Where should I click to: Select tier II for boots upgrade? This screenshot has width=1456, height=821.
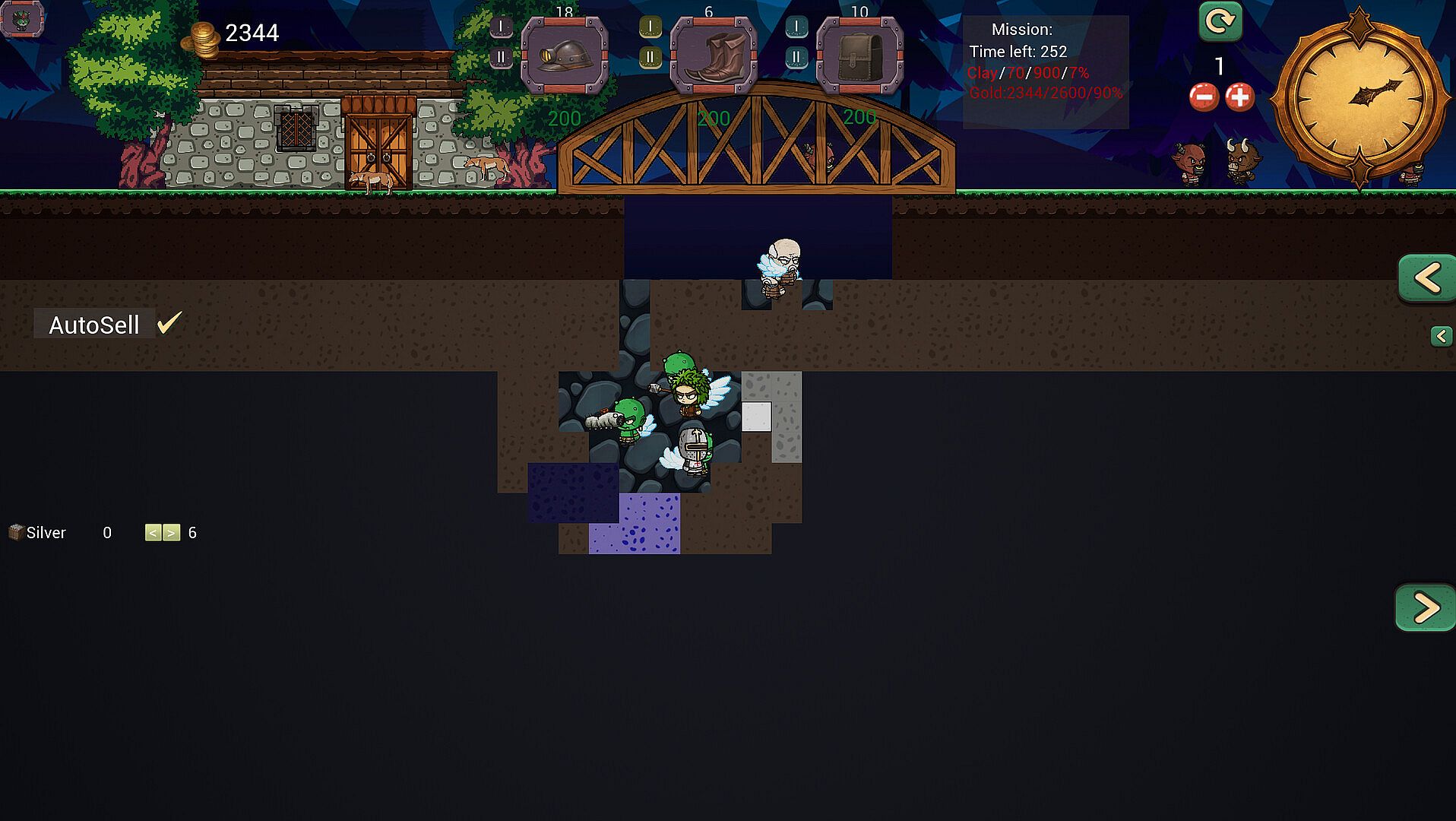click(650, 57)
